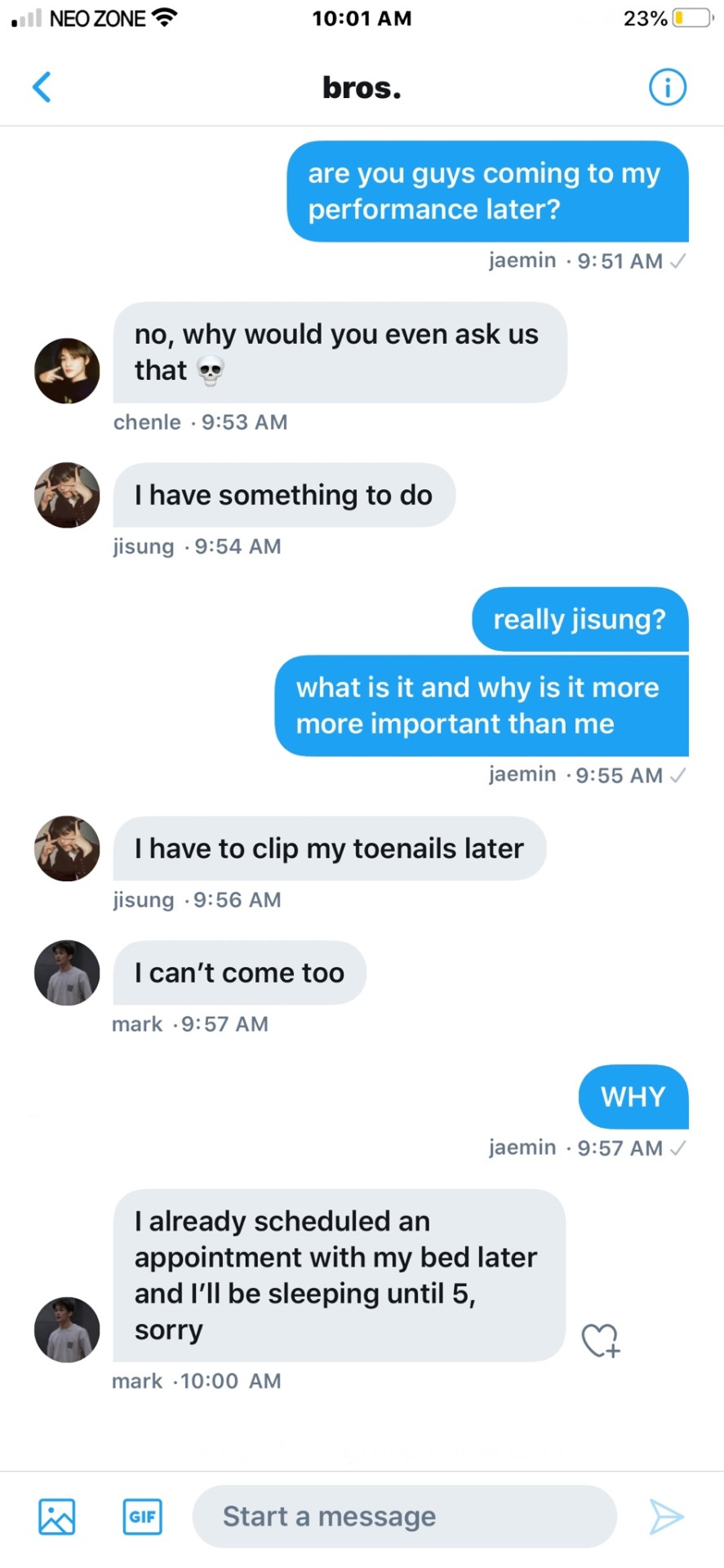Go back from the bros. conversation

tap(42, 87)
